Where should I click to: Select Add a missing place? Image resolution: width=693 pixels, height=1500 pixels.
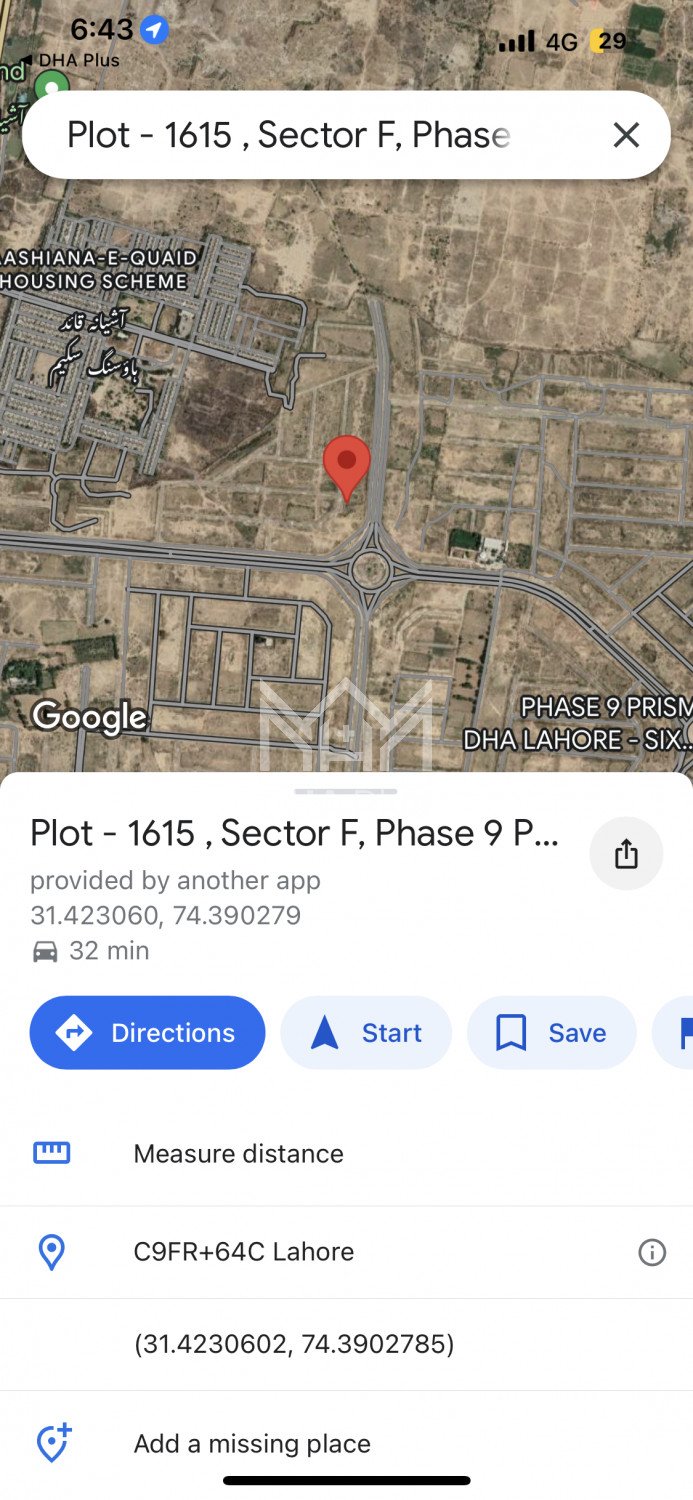pyautogui.click(x=252, y=1443)
